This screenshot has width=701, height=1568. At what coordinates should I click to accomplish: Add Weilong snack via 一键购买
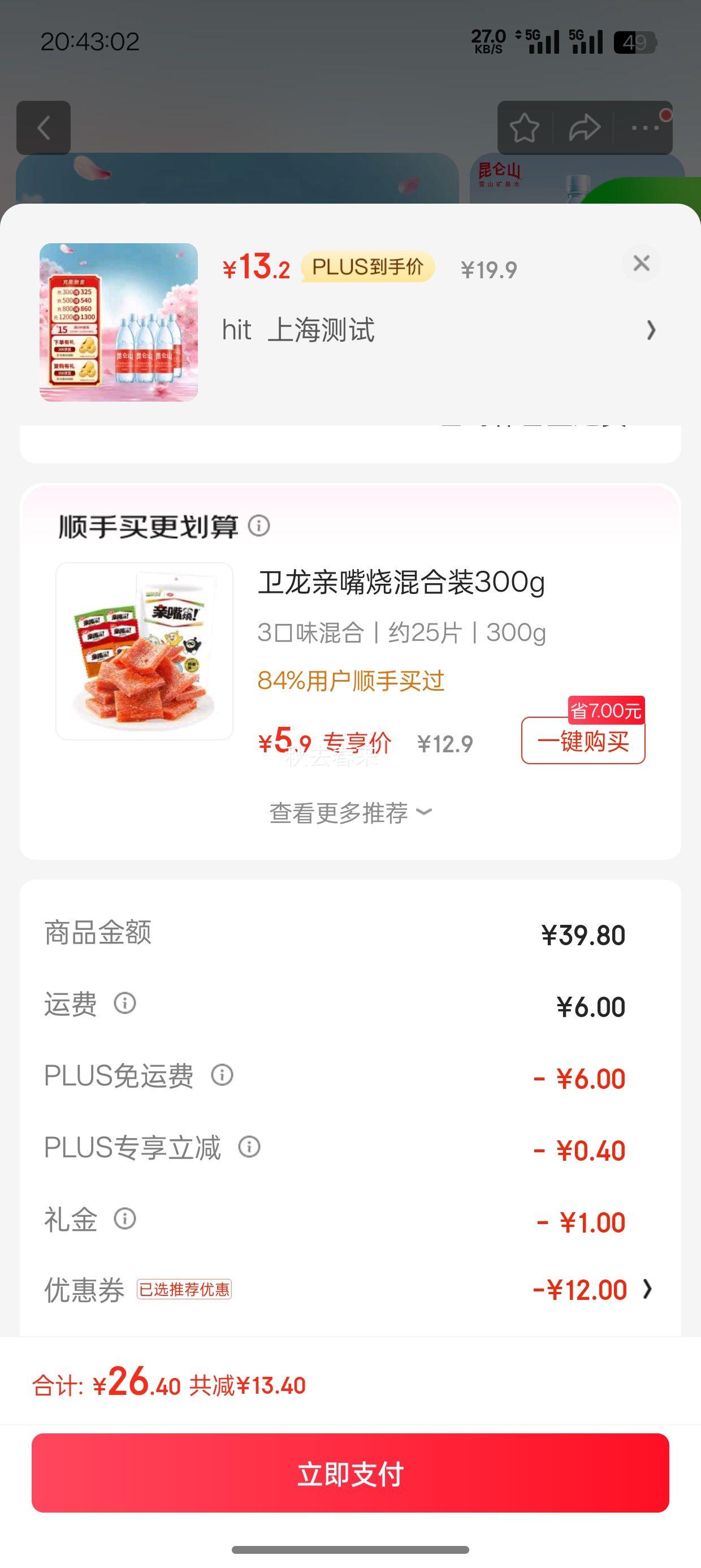[583, 741]
